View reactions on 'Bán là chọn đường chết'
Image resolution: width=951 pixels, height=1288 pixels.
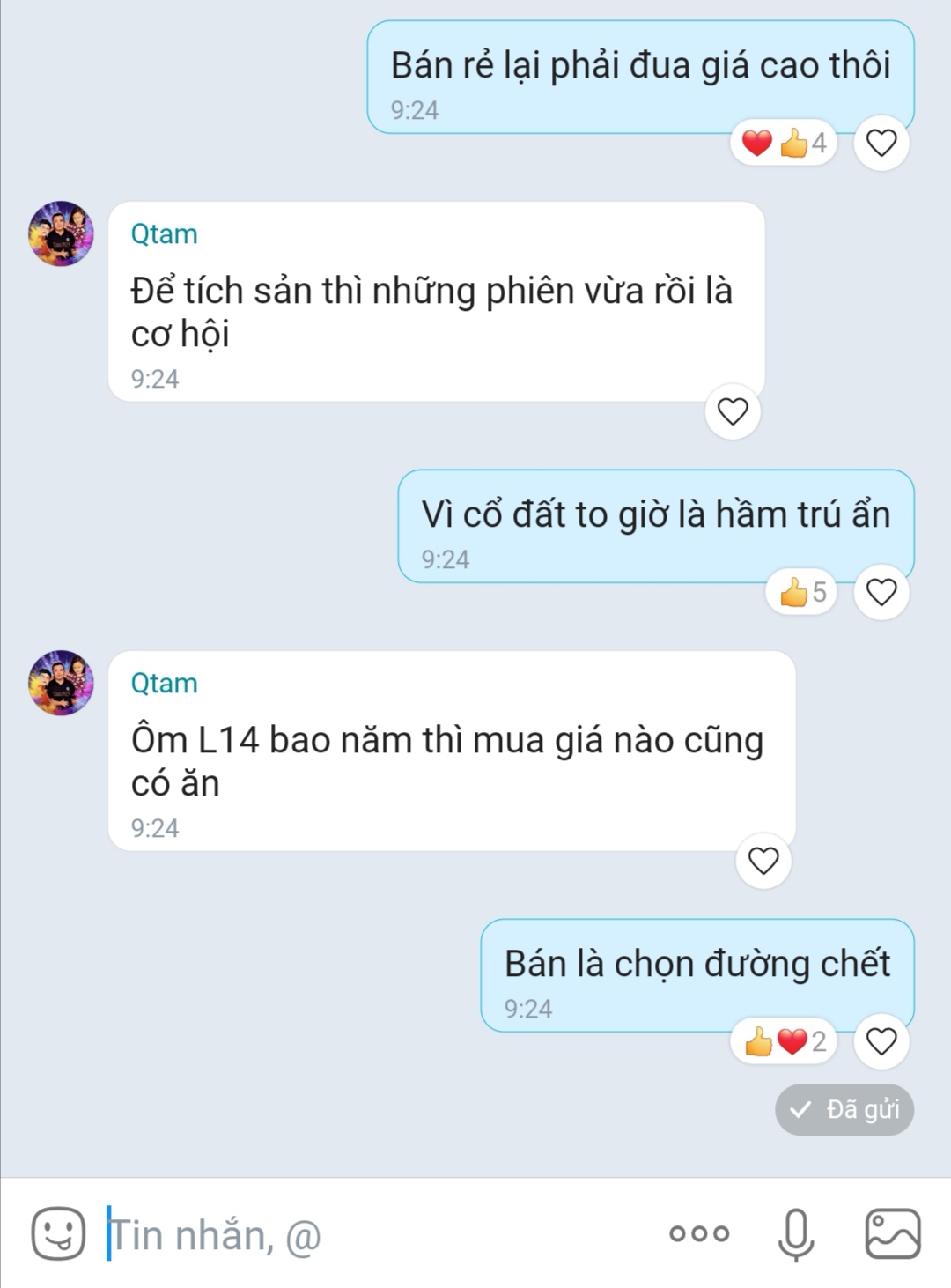click(784, 1041)
